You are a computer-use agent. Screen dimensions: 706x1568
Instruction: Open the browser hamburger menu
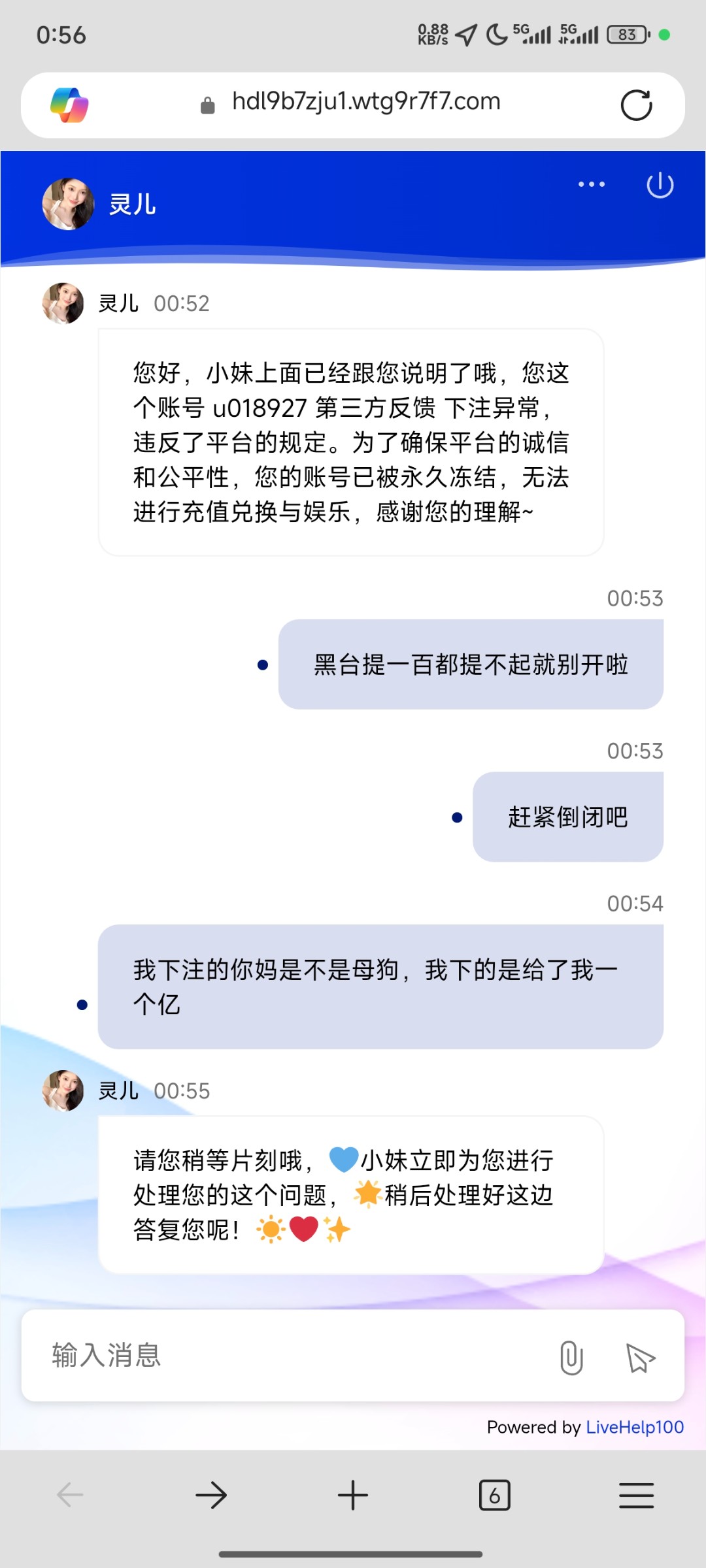[635, 1494]
